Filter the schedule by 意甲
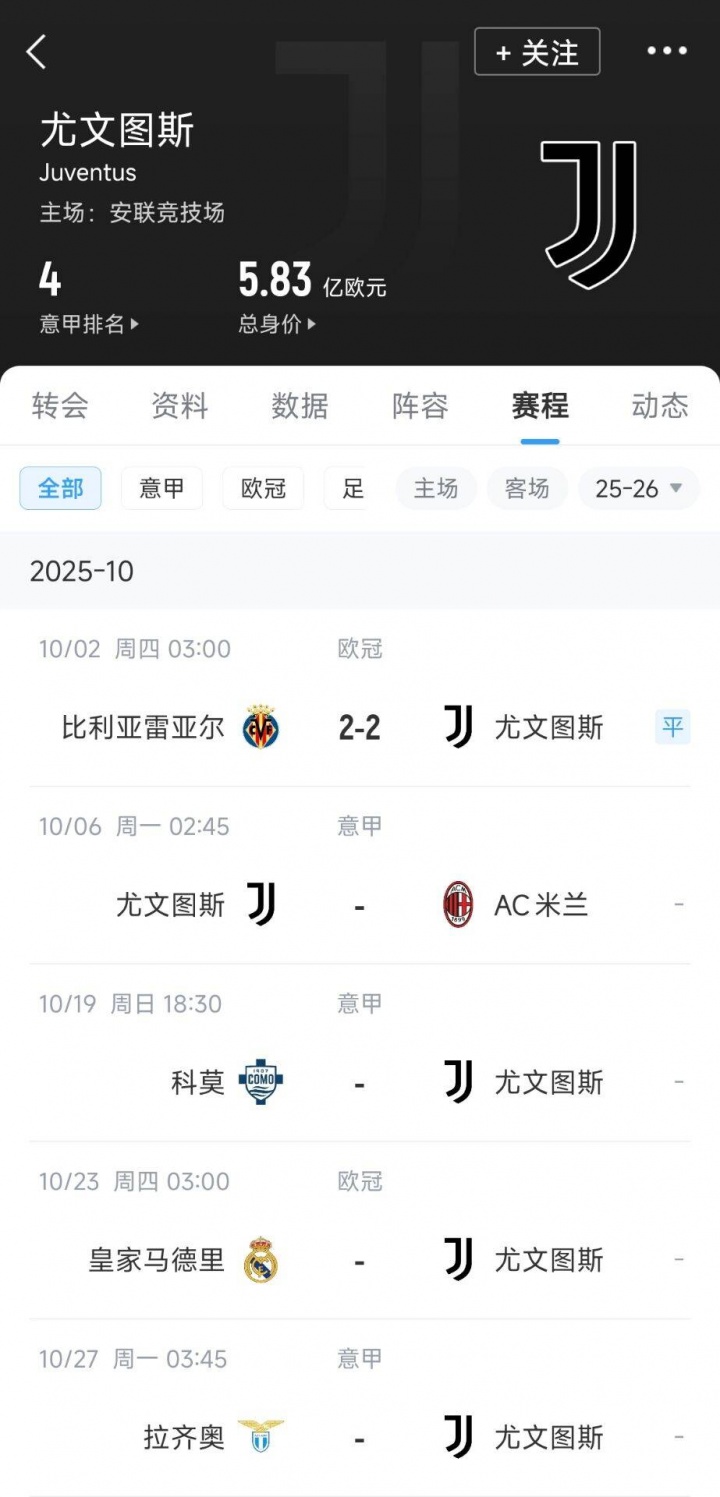The height and width of the screenshot is (1497, 720). click(x=162, y=489)
